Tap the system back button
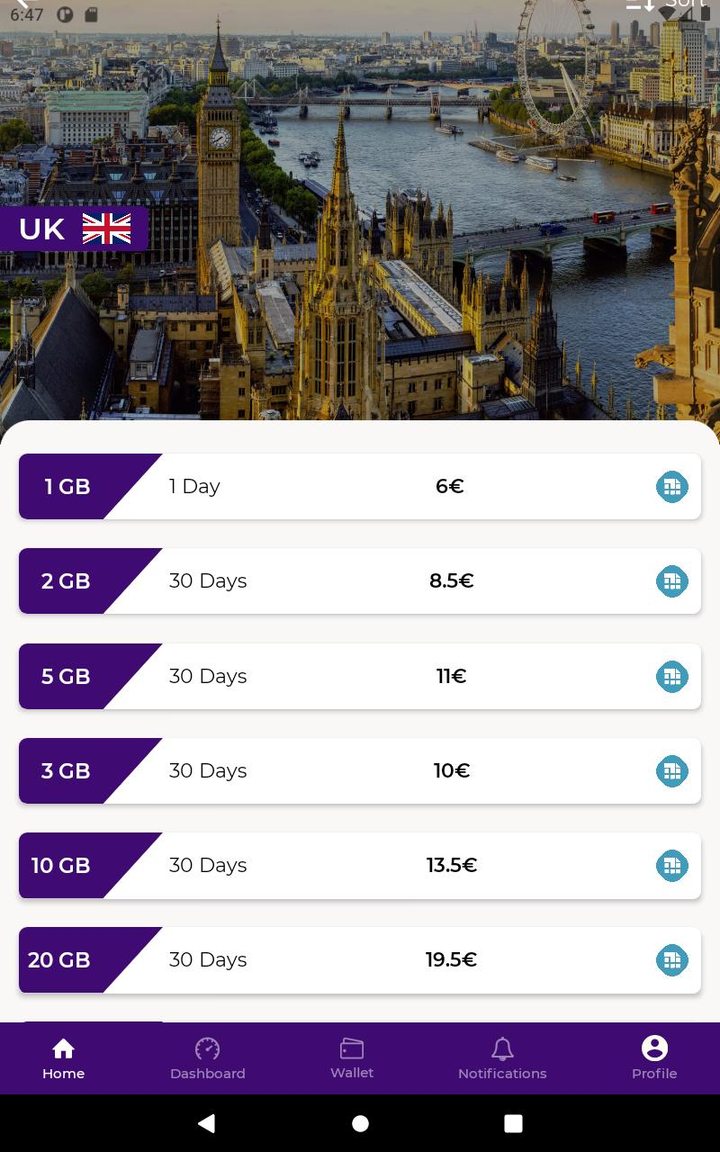The image size is (720, 1152). pyautogui.click(x=207, y=1124)
